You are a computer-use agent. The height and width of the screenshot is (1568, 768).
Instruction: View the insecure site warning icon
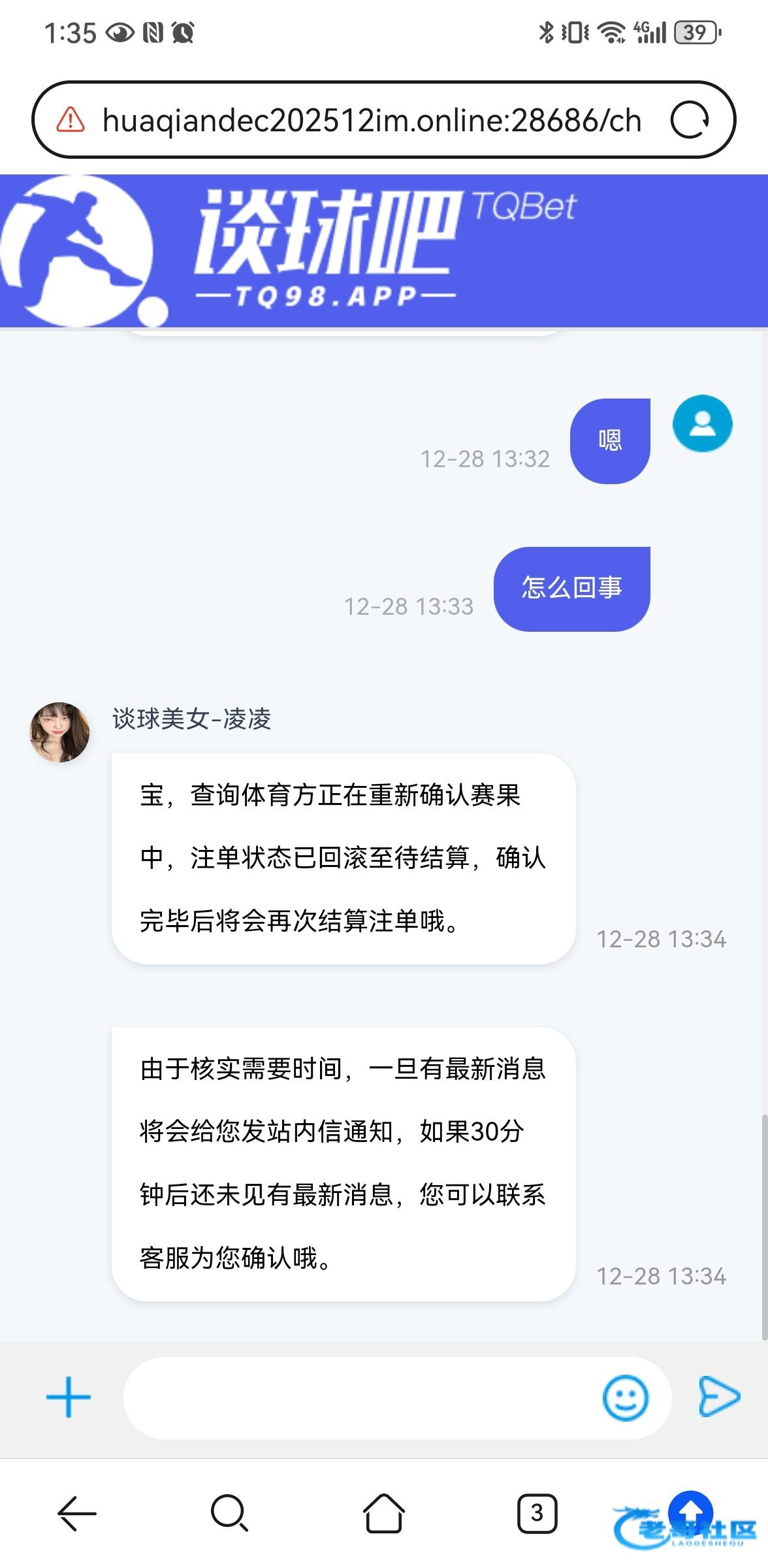click(71, 120)
